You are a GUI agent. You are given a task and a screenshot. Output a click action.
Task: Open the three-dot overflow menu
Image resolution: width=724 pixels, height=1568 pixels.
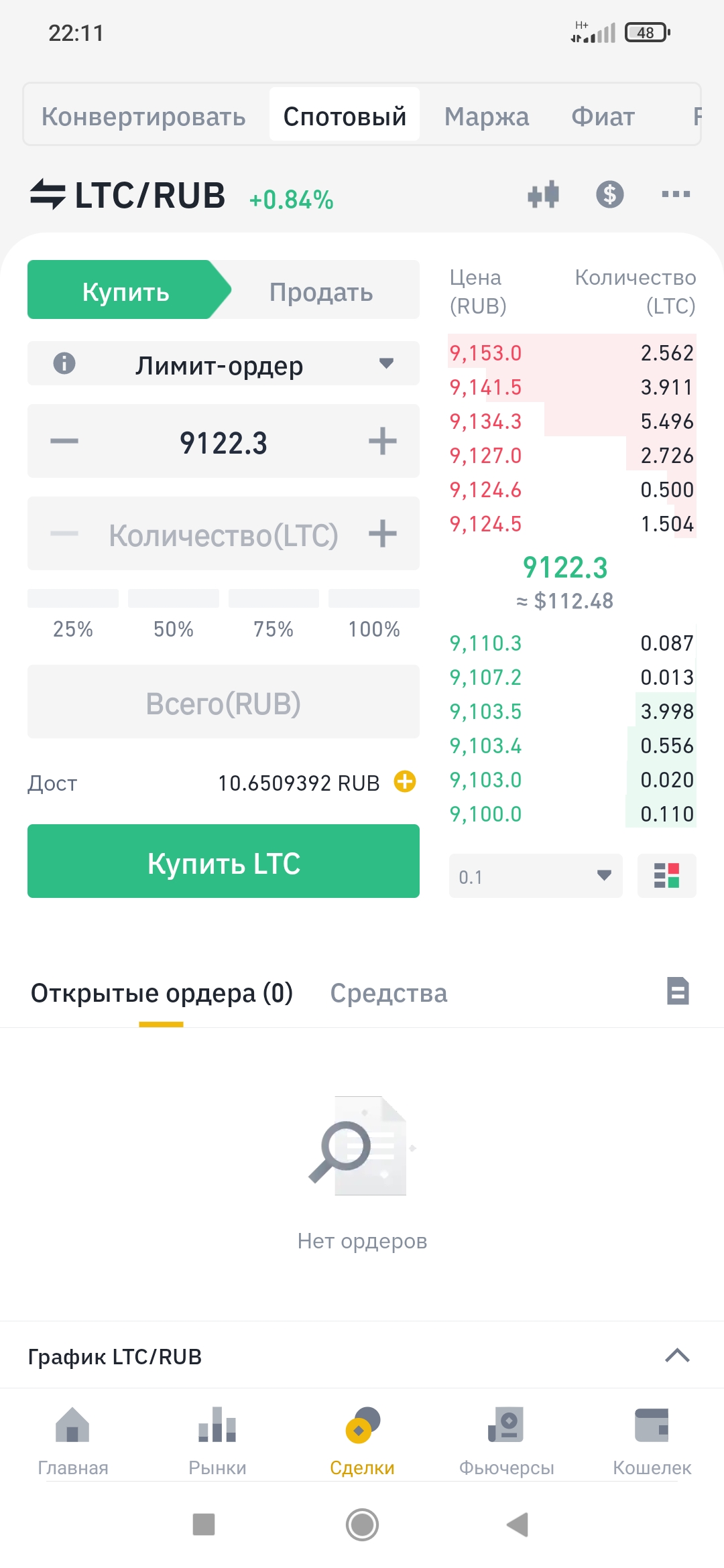pos(676,194)
